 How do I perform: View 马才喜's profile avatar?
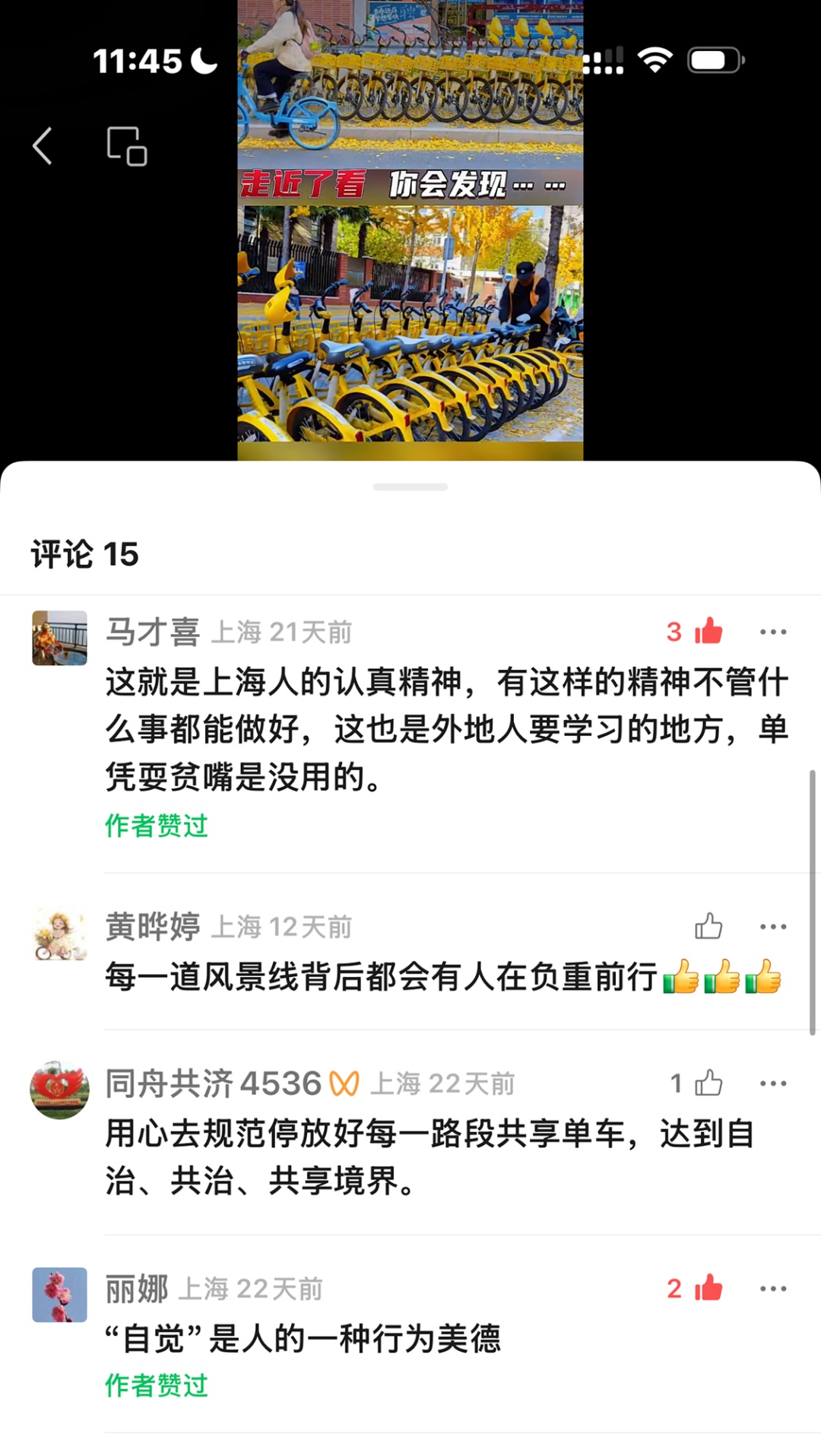pos(59,638)
